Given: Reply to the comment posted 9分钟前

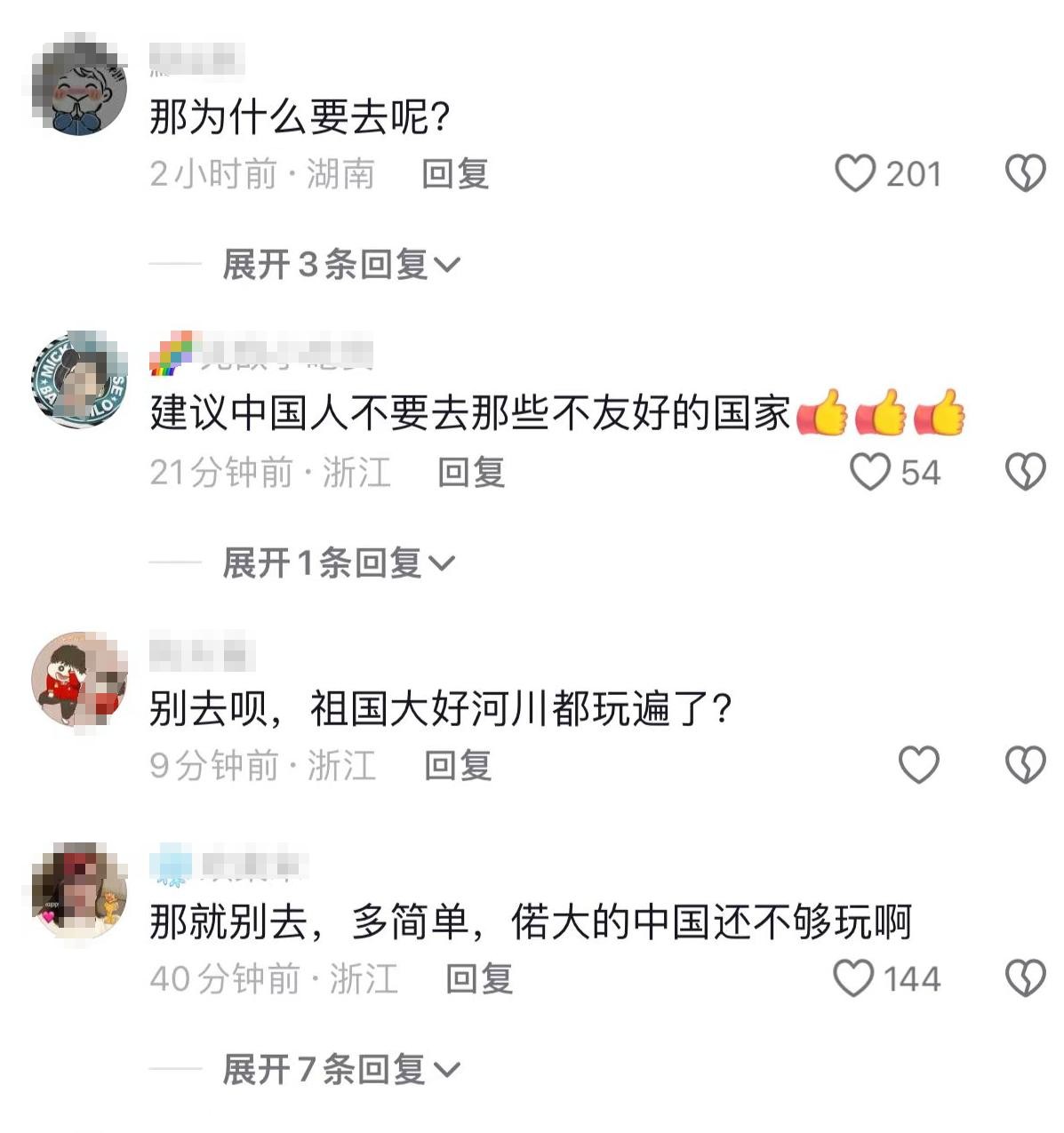Looking at the screenshot, I should pyautogui.click(x=458, y=765).
